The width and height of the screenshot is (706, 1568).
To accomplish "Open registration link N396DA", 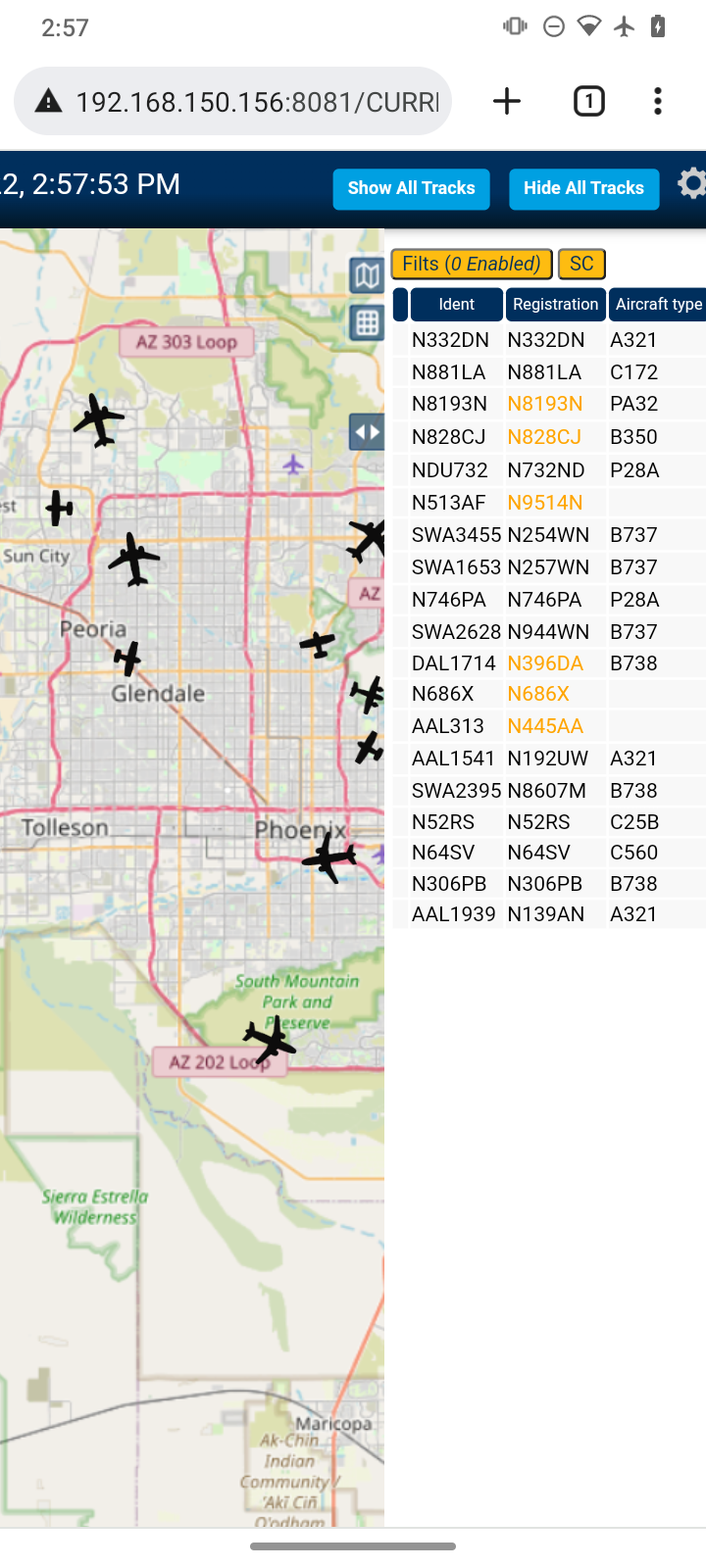I will coord(545,663).
